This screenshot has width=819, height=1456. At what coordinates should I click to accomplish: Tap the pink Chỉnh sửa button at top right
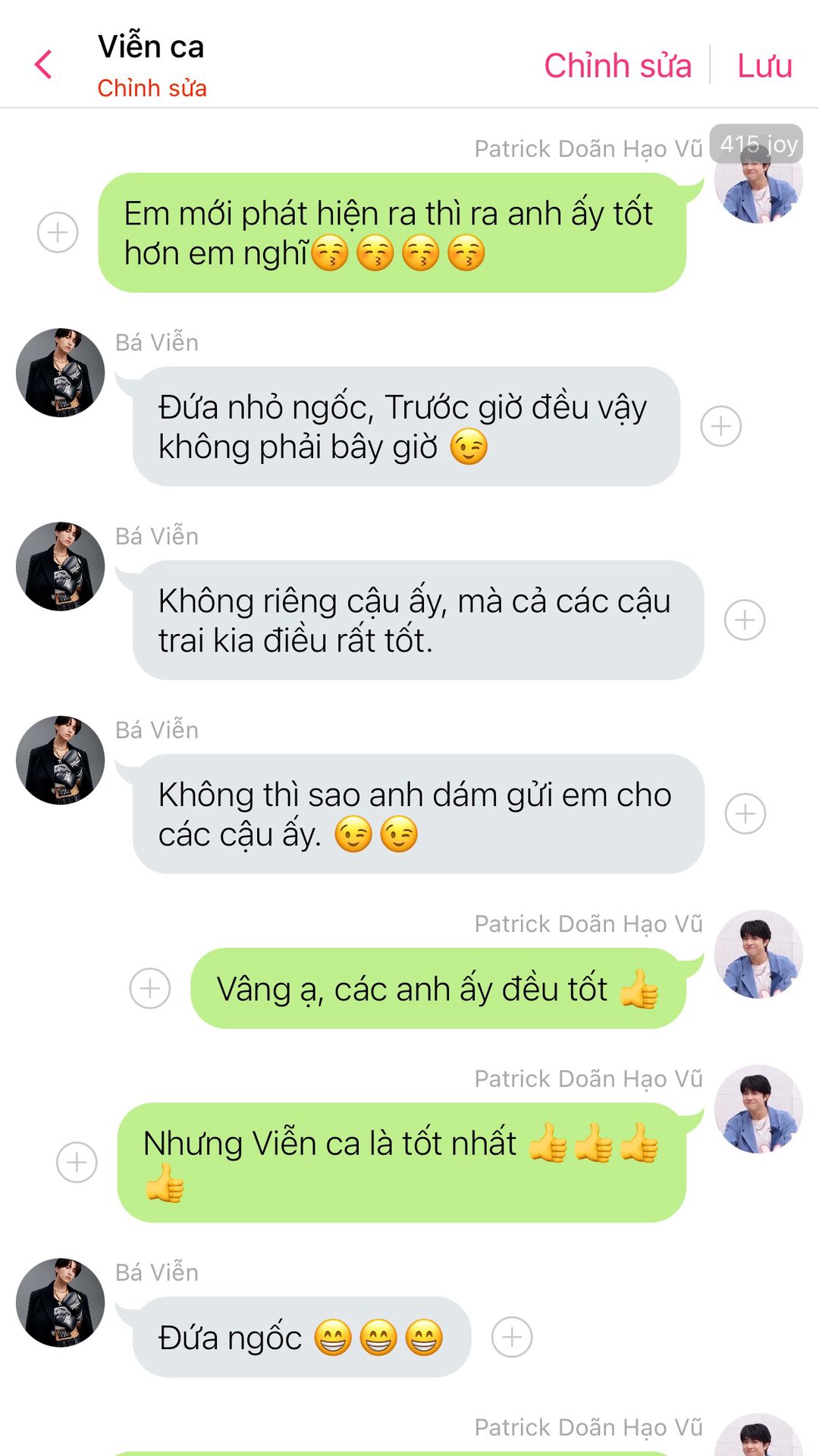click(x=617, y=66)
